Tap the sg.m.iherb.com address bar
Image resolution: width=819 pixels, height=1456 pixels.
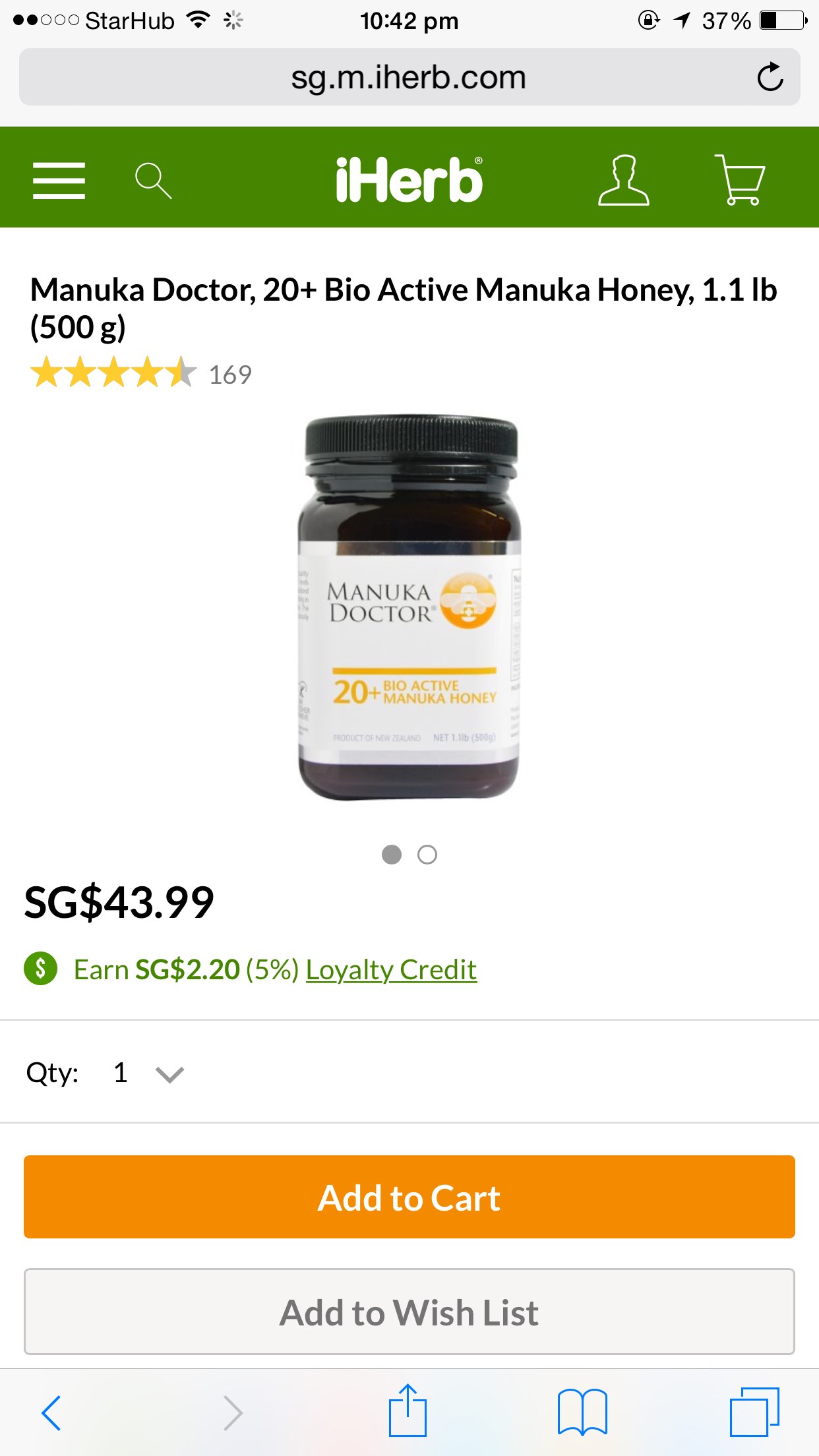(x=409, y=77)
